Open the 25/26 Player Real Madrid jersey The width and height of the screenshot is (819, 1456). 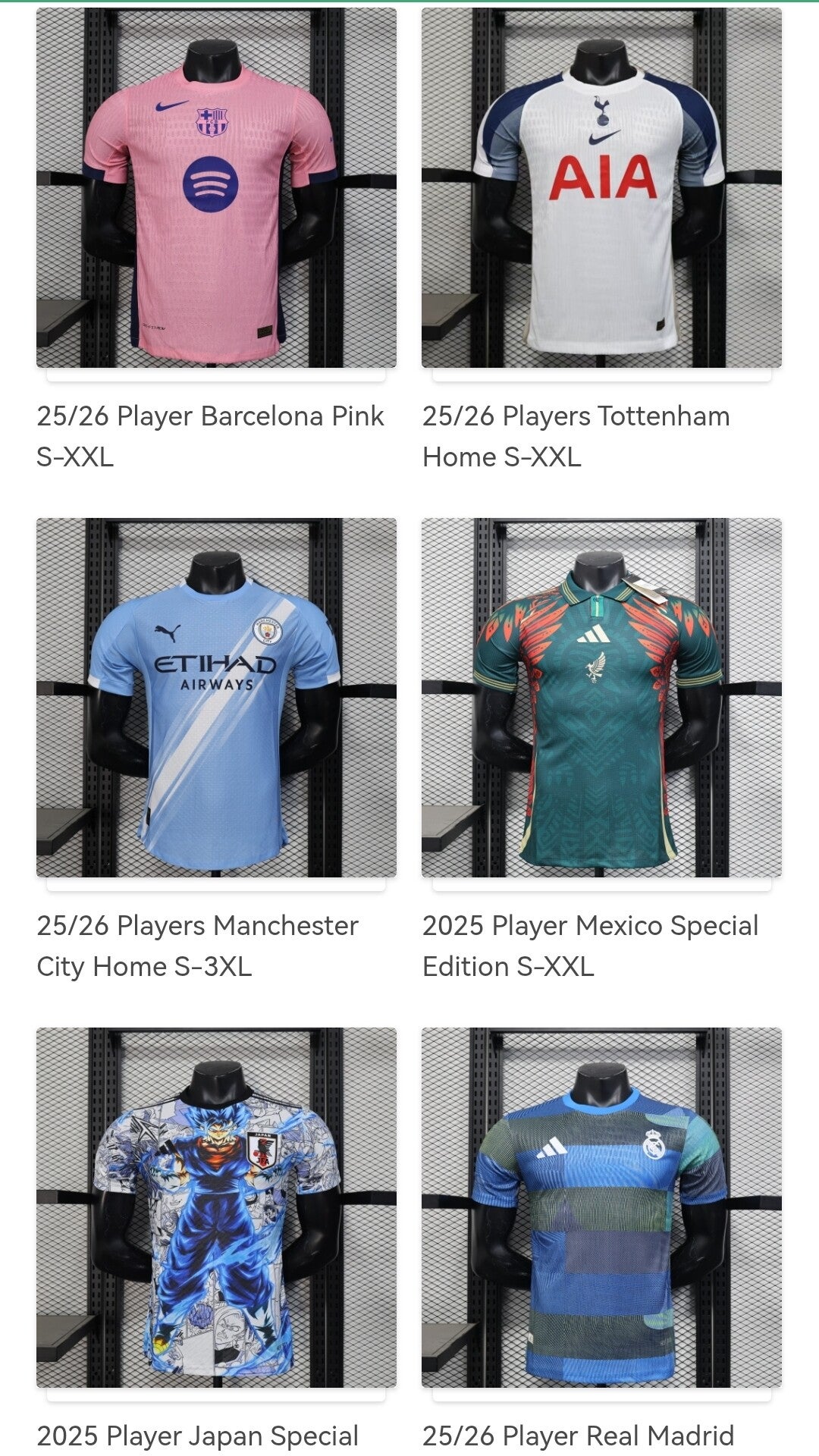coord(601,1207)
